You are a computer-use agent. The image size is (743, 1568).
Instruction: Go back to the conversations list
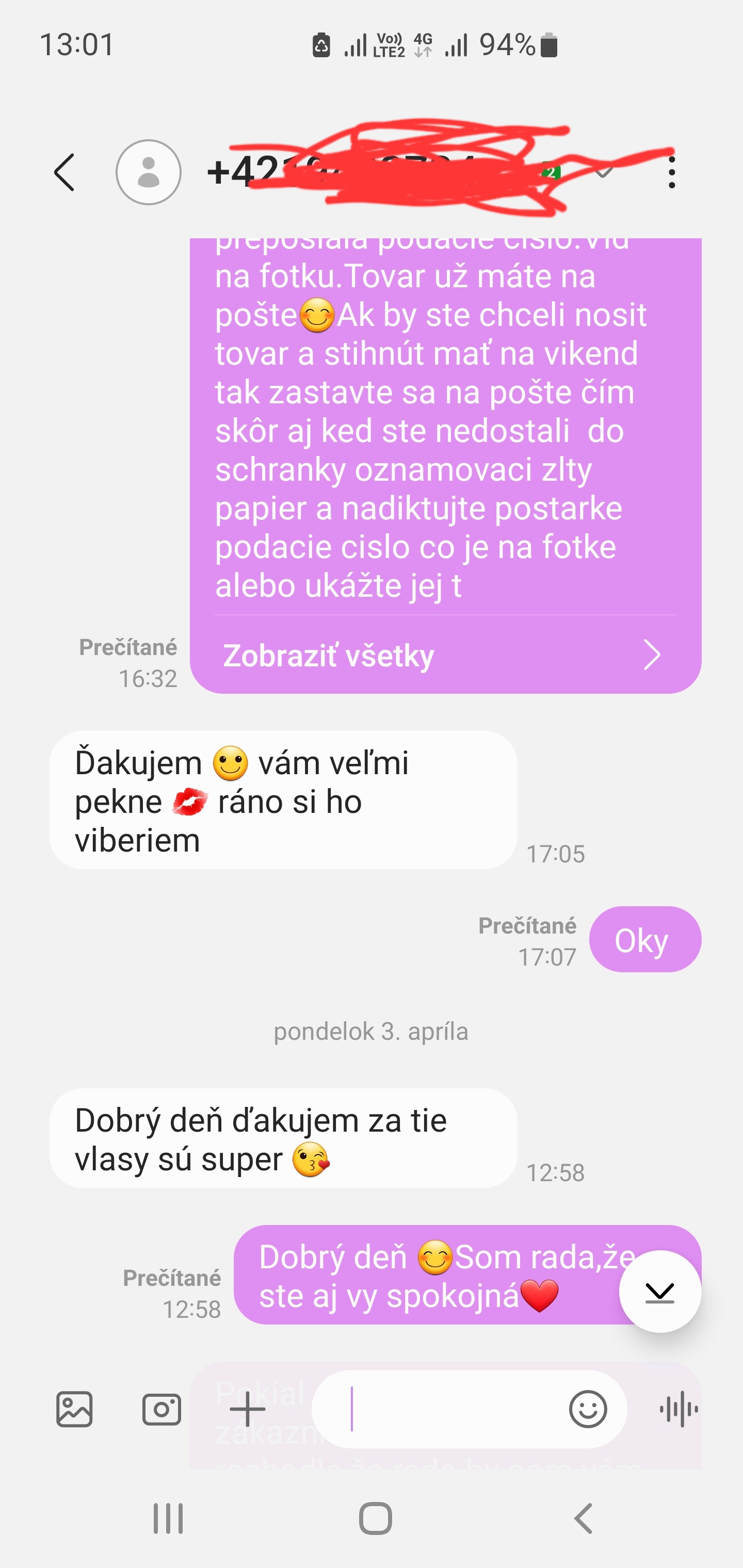tap(64, 172)
